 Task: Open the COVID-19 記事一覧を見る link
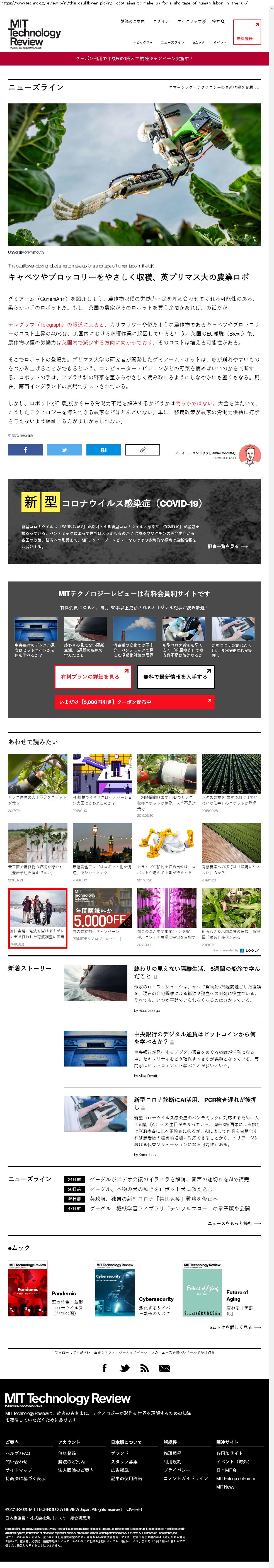coord(228,546)
